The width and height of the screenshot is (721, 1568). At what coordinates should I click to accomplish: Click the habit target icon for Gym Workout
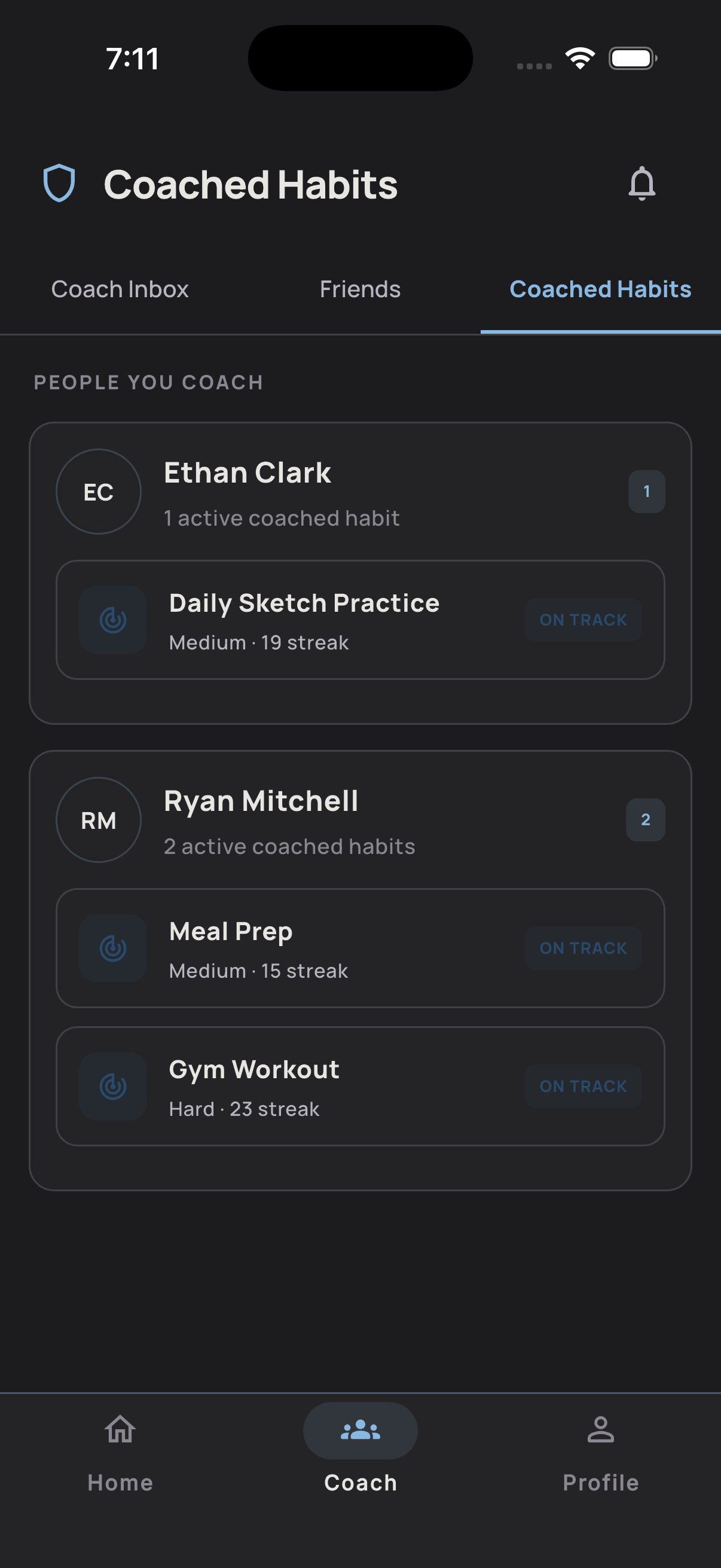(x=112, y=1086)
